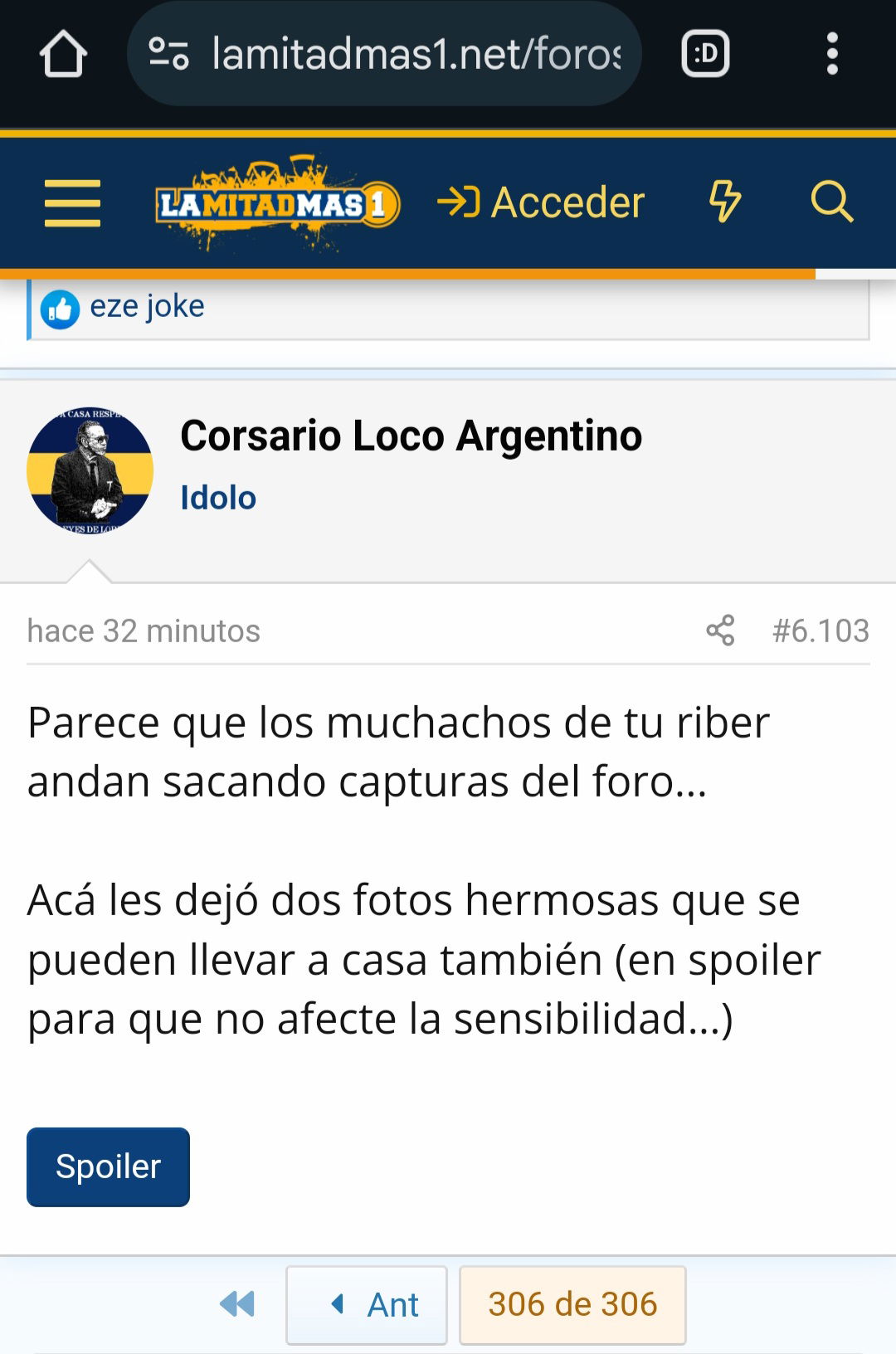Open the latest activity lightning icon
The image size is (896, 1354).
pos(724,202)
